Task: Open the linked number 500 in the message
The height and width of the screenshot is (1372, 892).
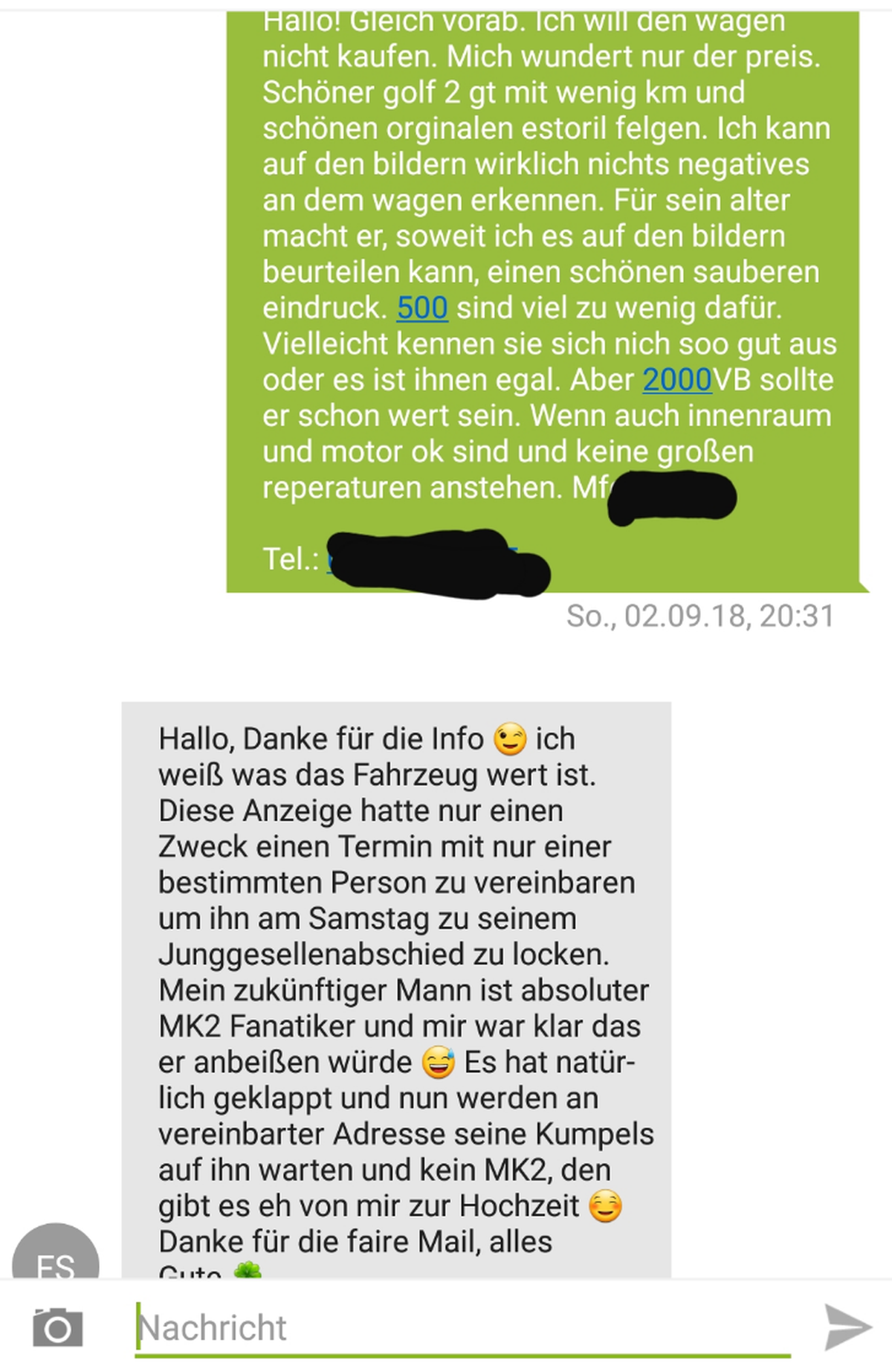Action: click(422, 308)
